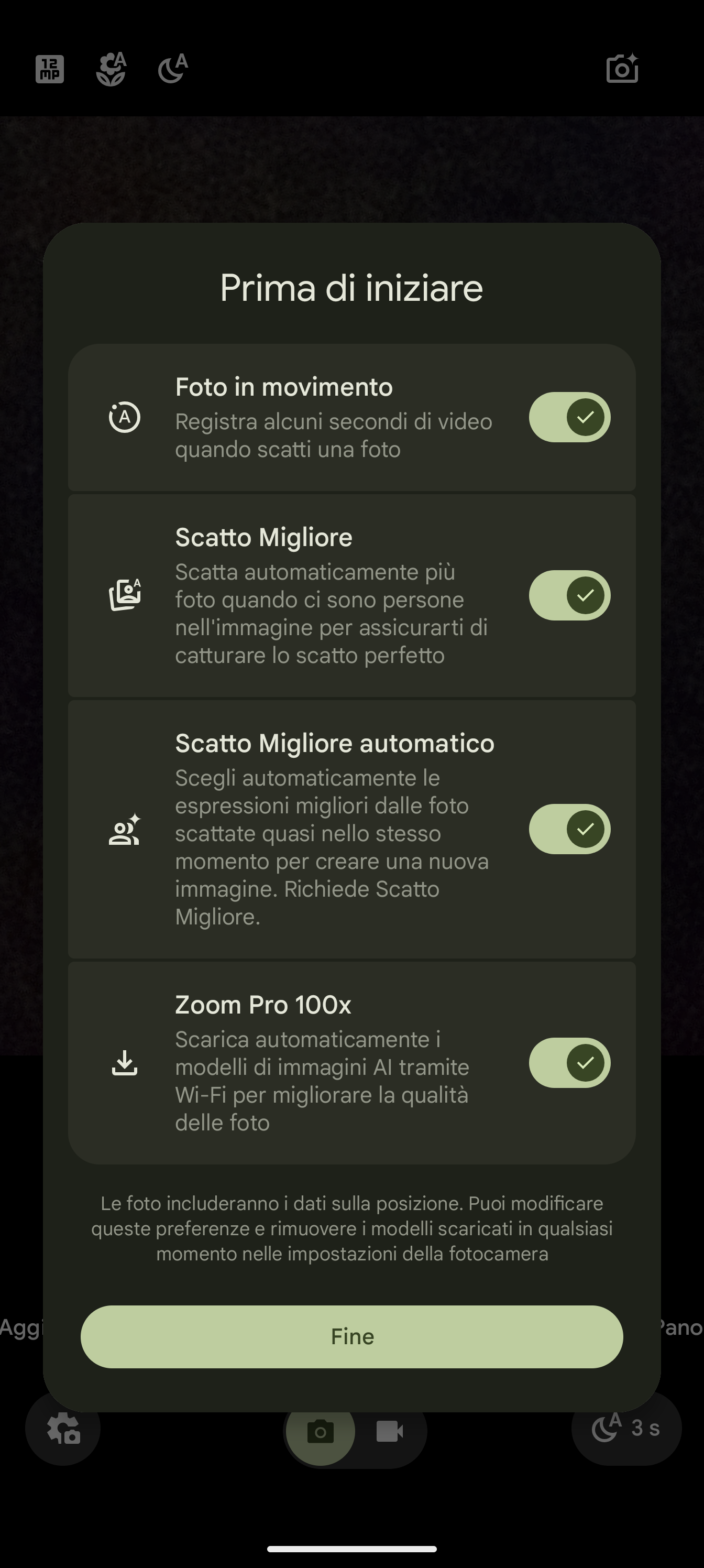Disable the Scatto Migliore toggle
Screen dimensions: 704x1568
pos(569,595)
